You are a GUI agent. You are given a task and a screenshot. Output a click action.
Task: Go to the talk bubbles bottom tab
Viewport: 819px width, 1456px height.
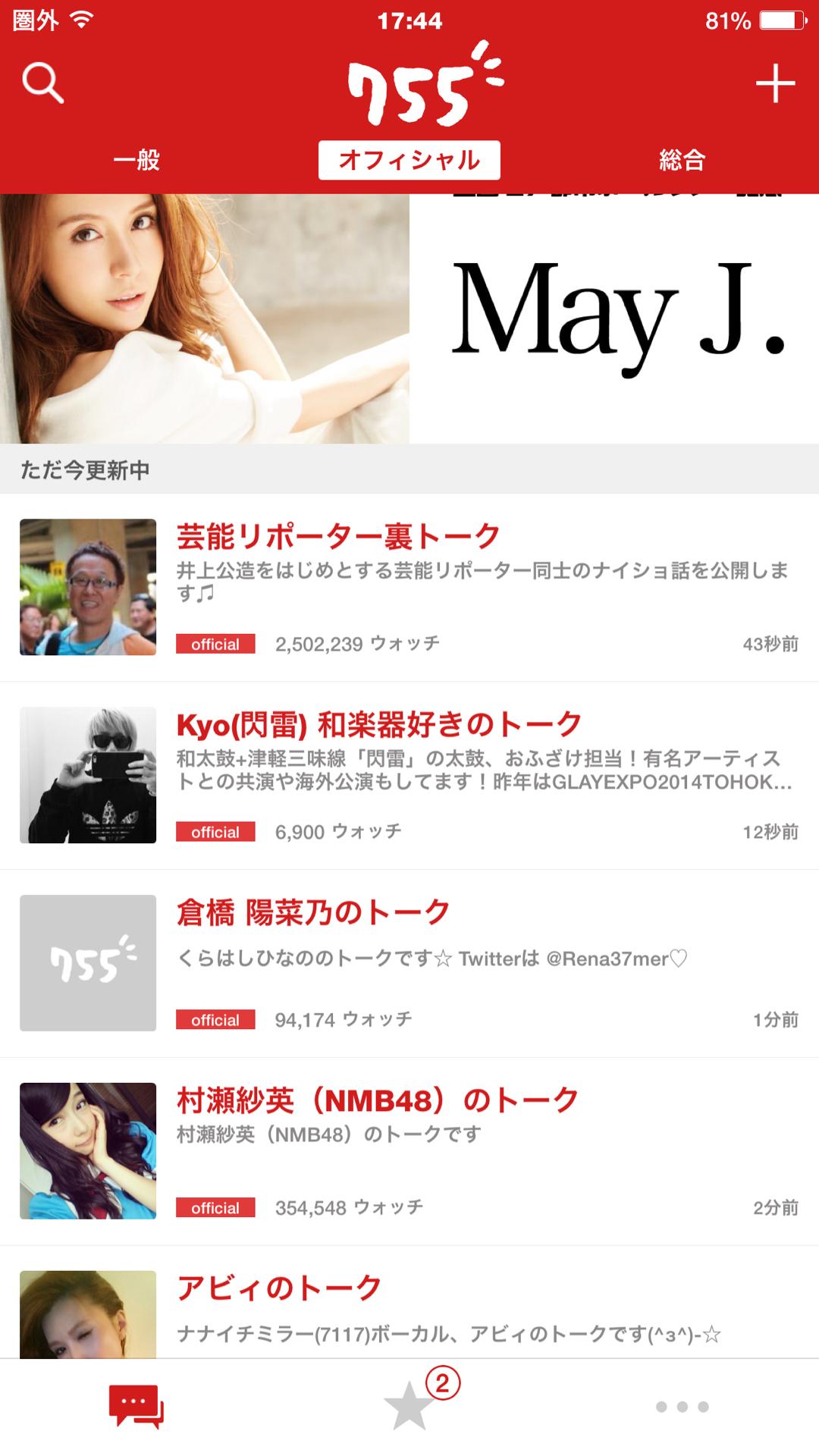[x=136, y=1407]
